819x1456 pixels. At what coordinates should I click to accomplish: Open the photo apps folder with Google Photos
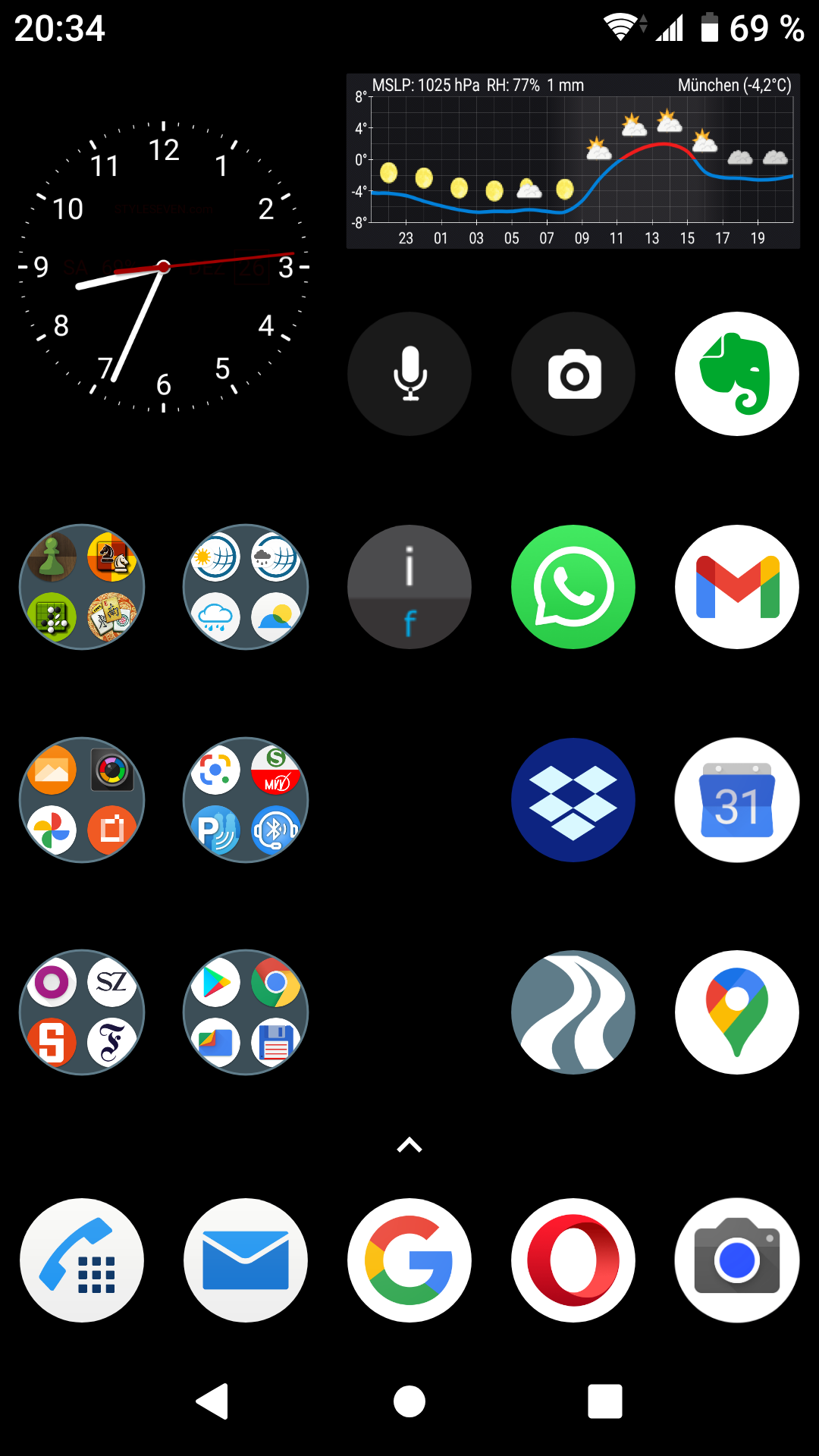pos(82,800)
